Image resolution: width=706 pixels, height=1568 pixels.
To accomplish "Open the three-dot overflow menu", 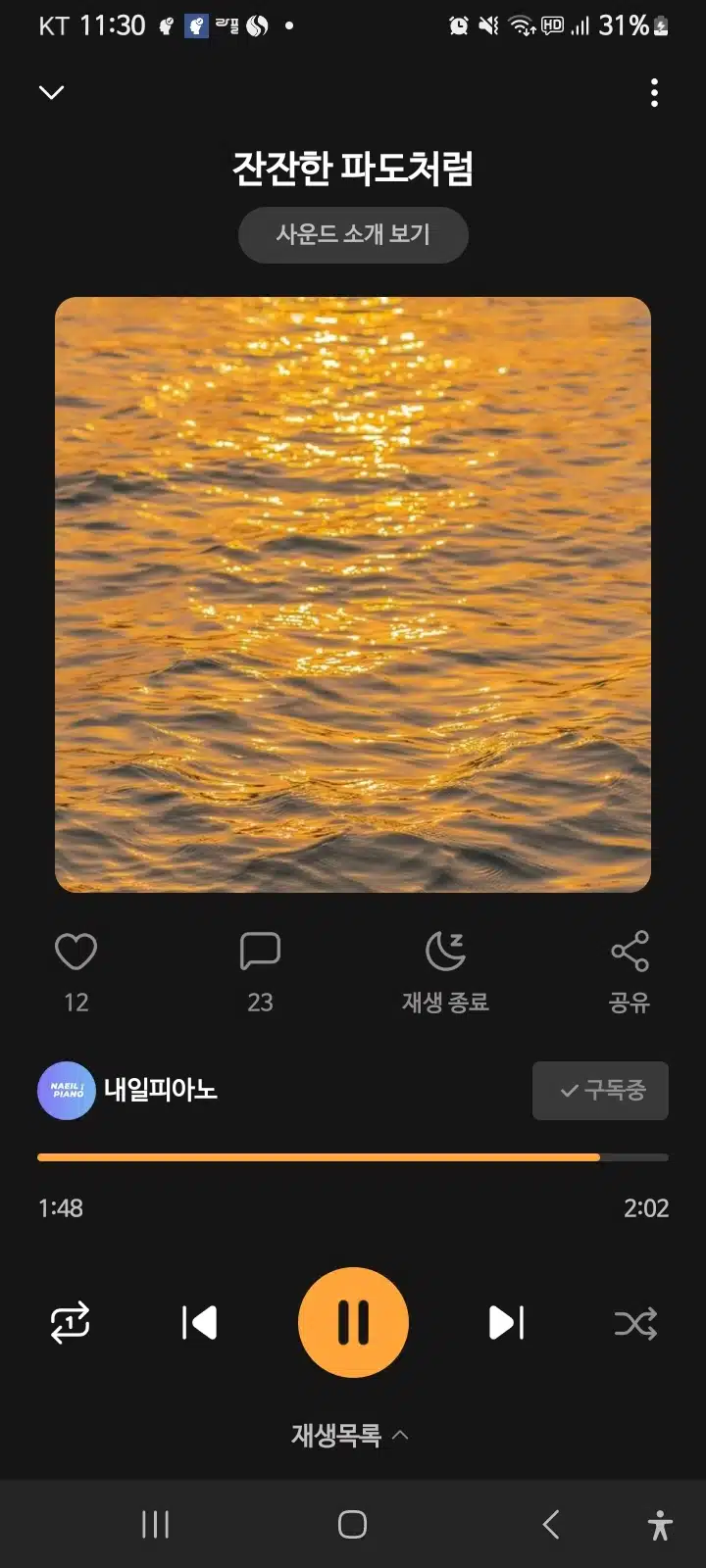I will pos(654,93).
